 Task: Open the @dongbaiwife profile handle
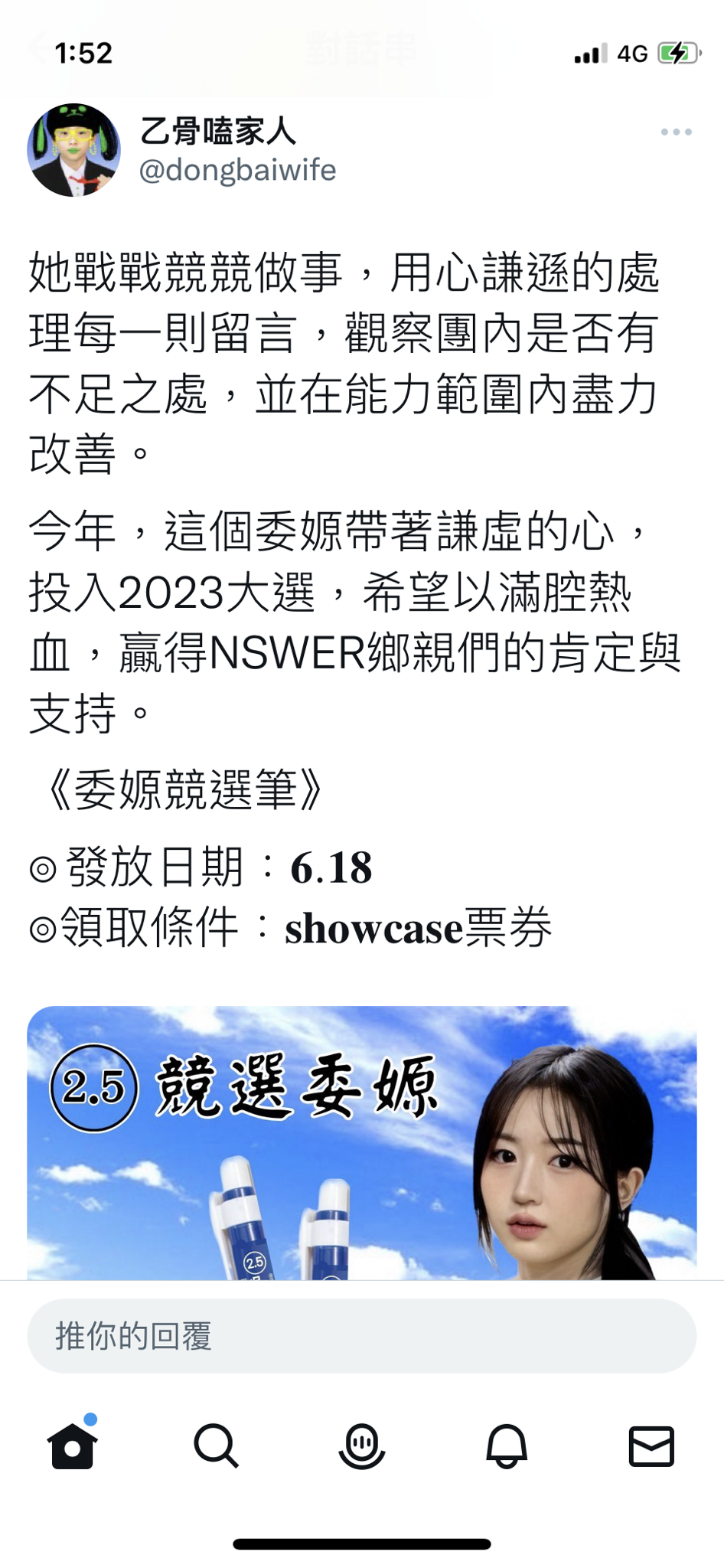(x=237, y=170)
